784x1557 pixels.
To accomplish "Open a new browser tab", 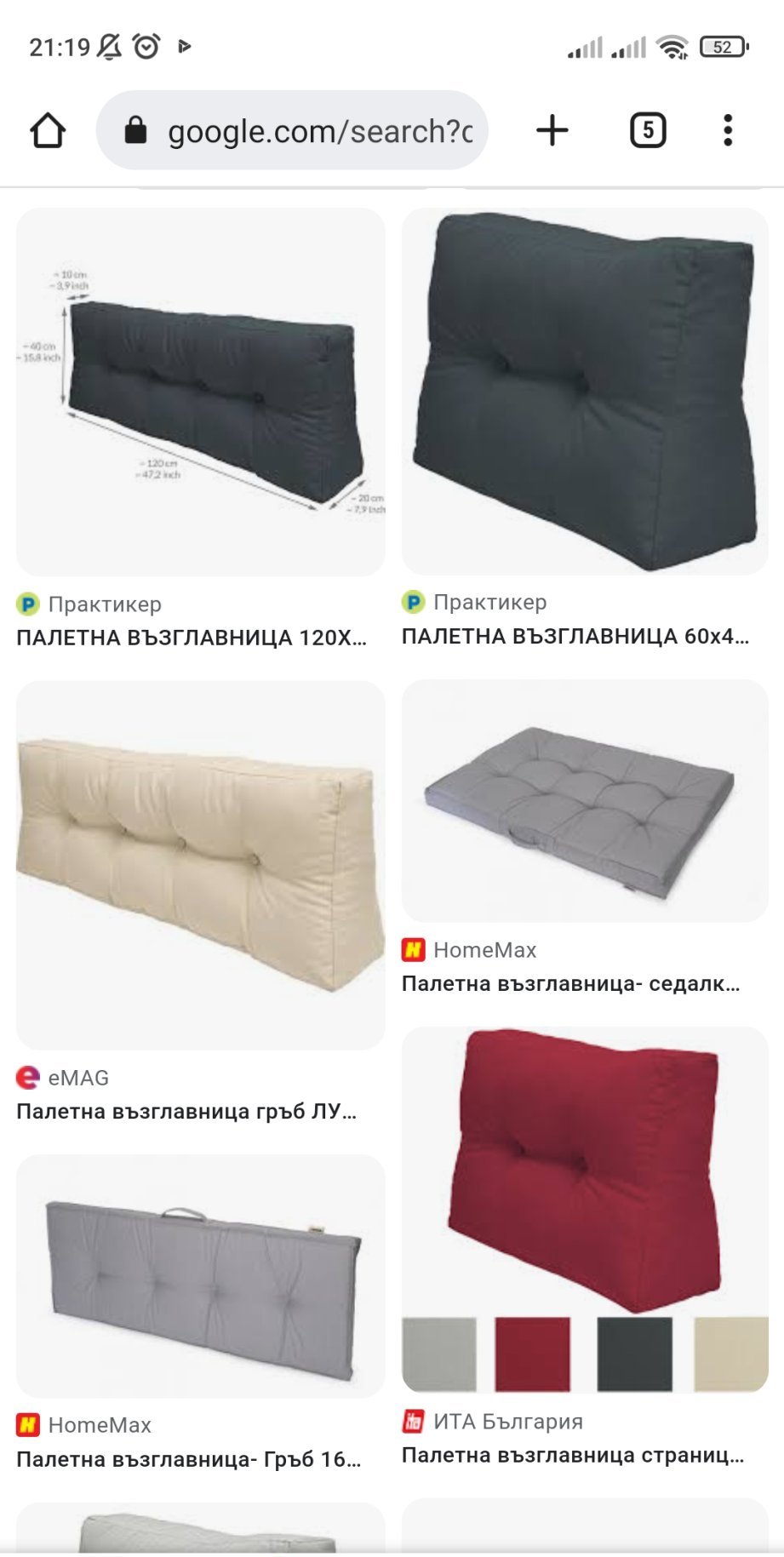I will pyautogui.click(x=552, y=131).
